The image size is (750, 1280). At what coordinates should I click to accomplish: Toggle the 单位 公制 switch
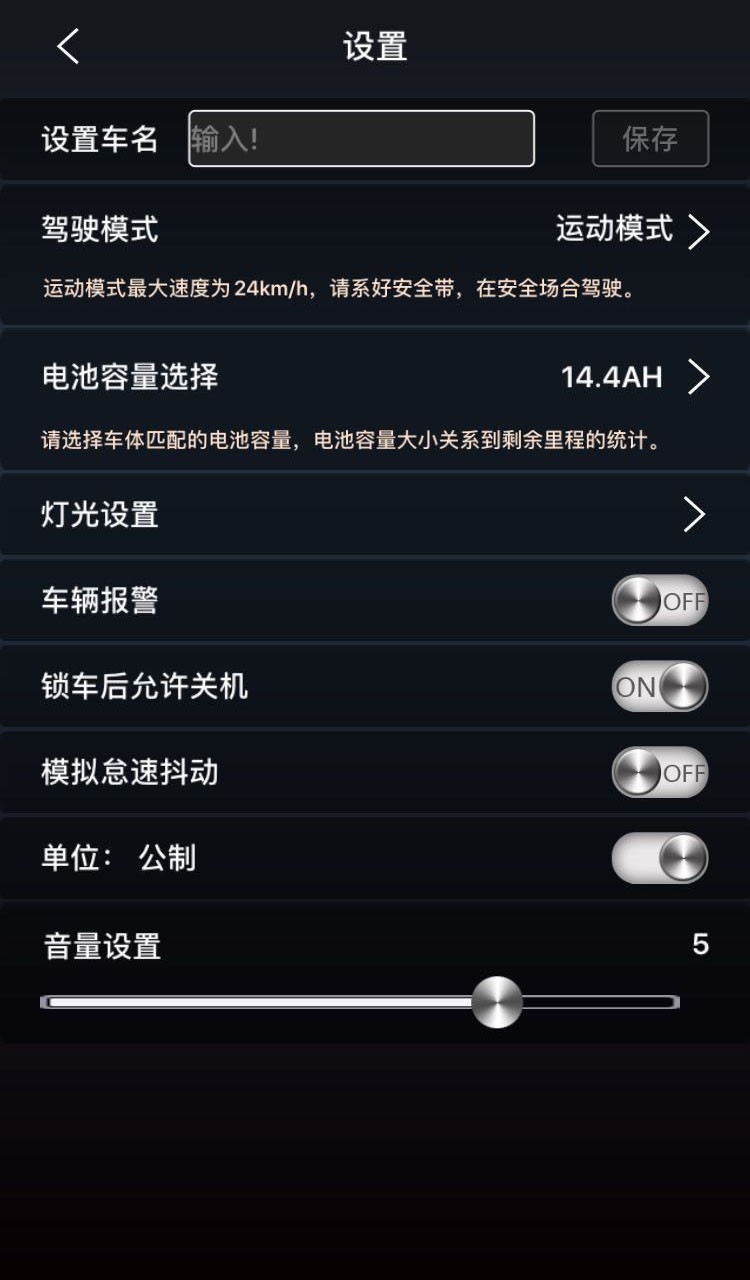[x=660, y=859]
